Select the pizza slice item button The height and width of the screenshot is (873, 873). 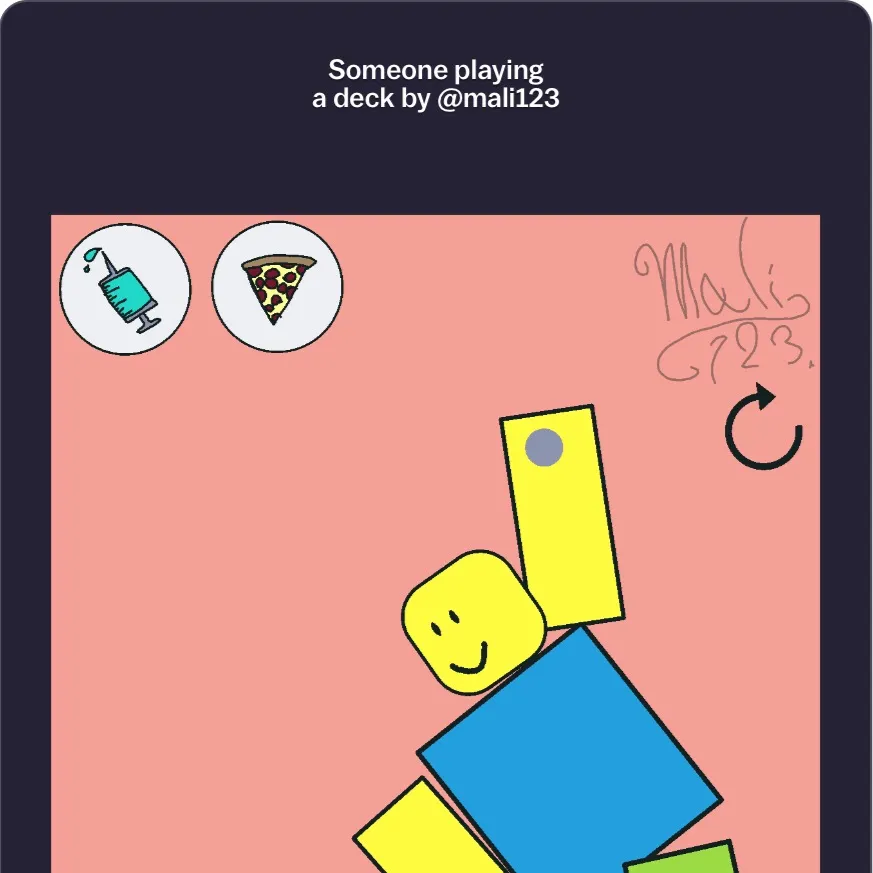[277, 287]
